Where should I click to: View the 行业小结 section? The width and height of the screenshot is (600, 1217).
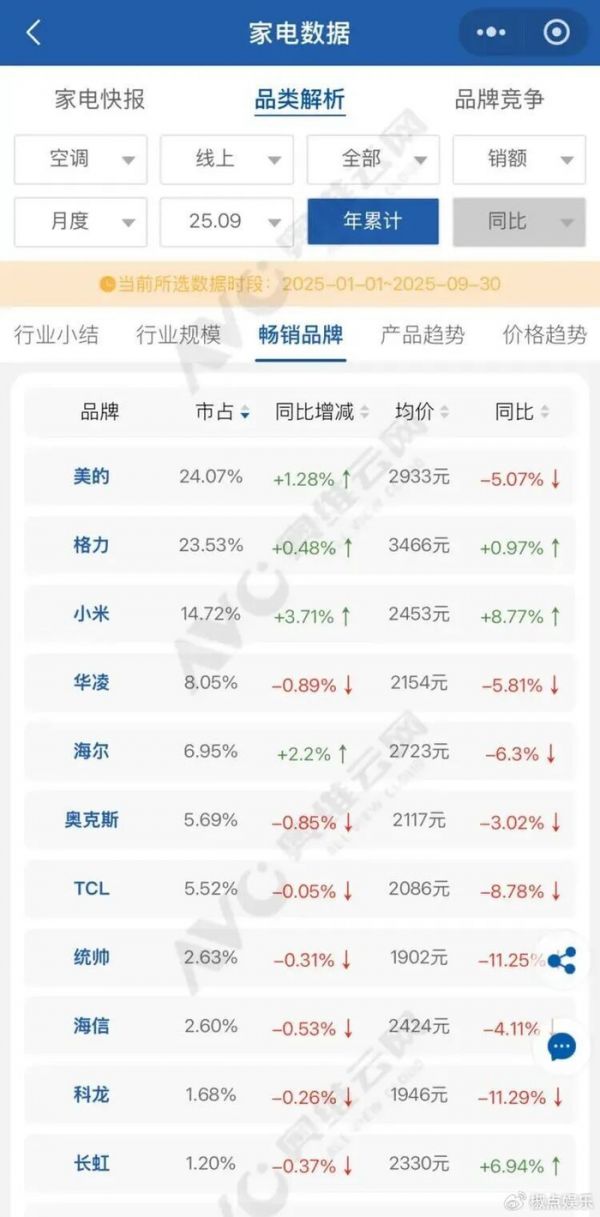tap(56, 335)
